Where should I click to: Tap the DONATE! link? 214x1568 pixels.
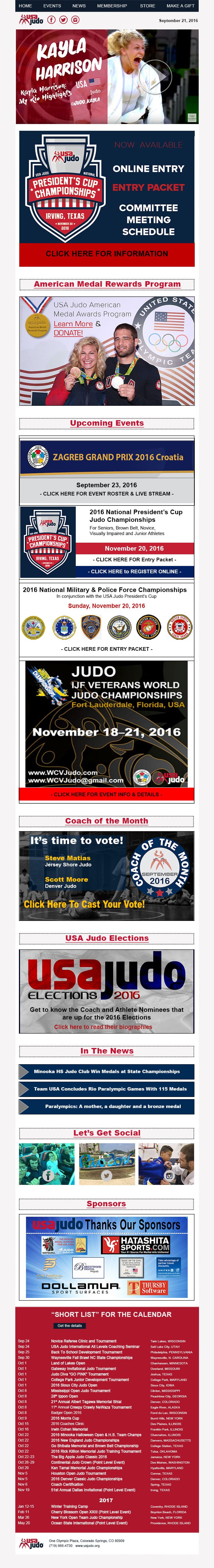(x=68, y=332)
